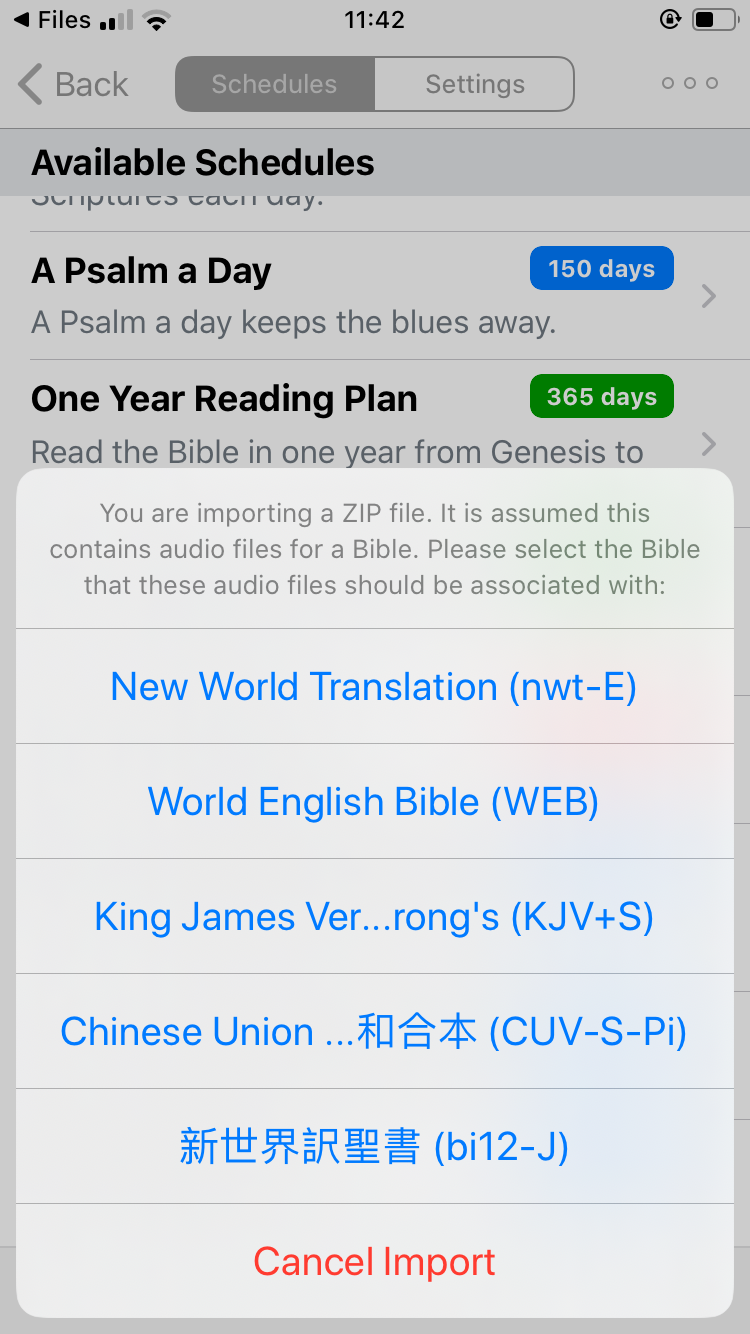This screenshot has width=750, height=1334.
Task: Choose 新世界訳聖書 (bi12-J)
Action: coord(374,1147)
